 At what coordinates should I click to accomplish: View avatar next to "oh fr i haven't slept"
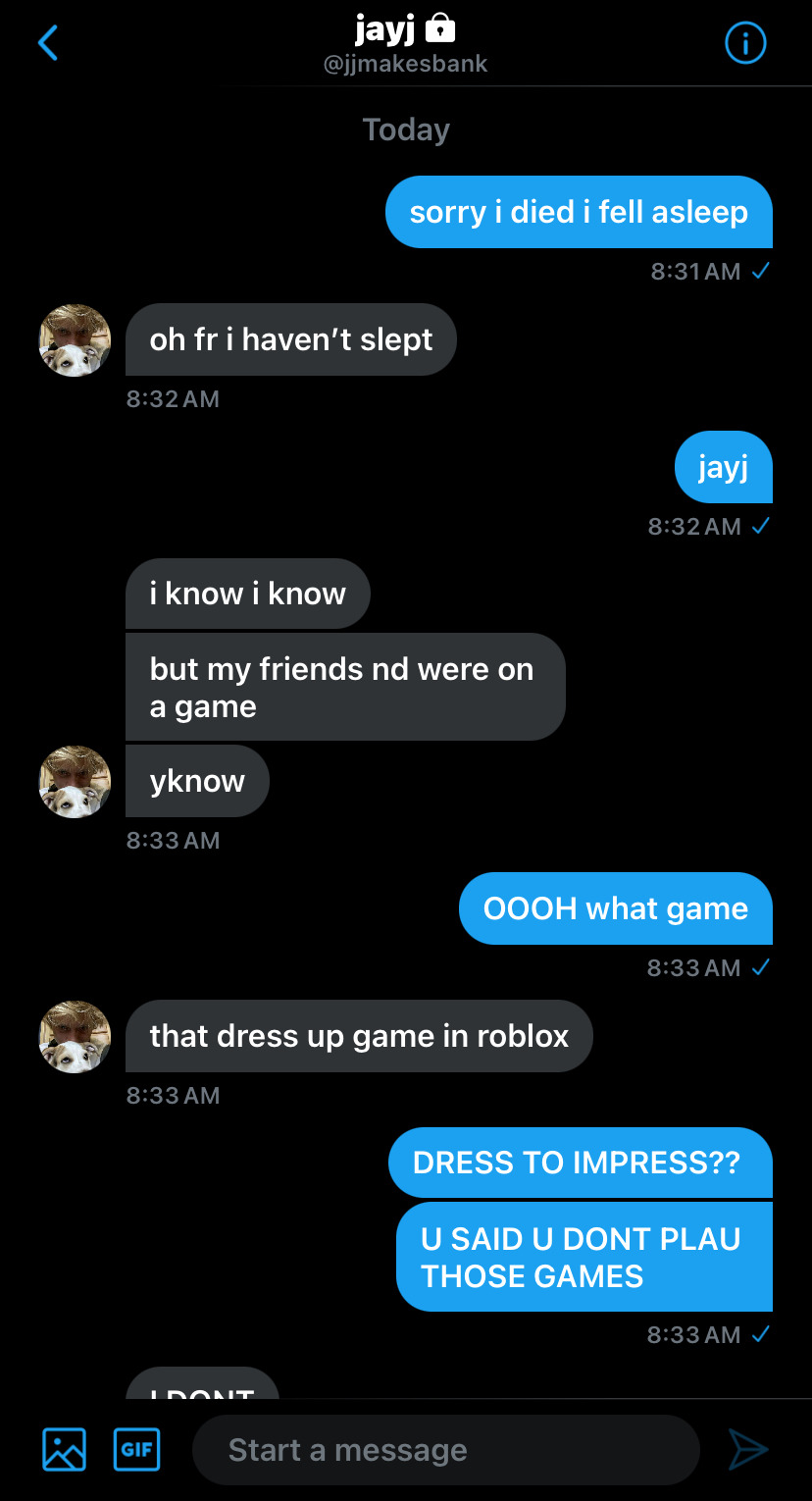pos(75,340)
